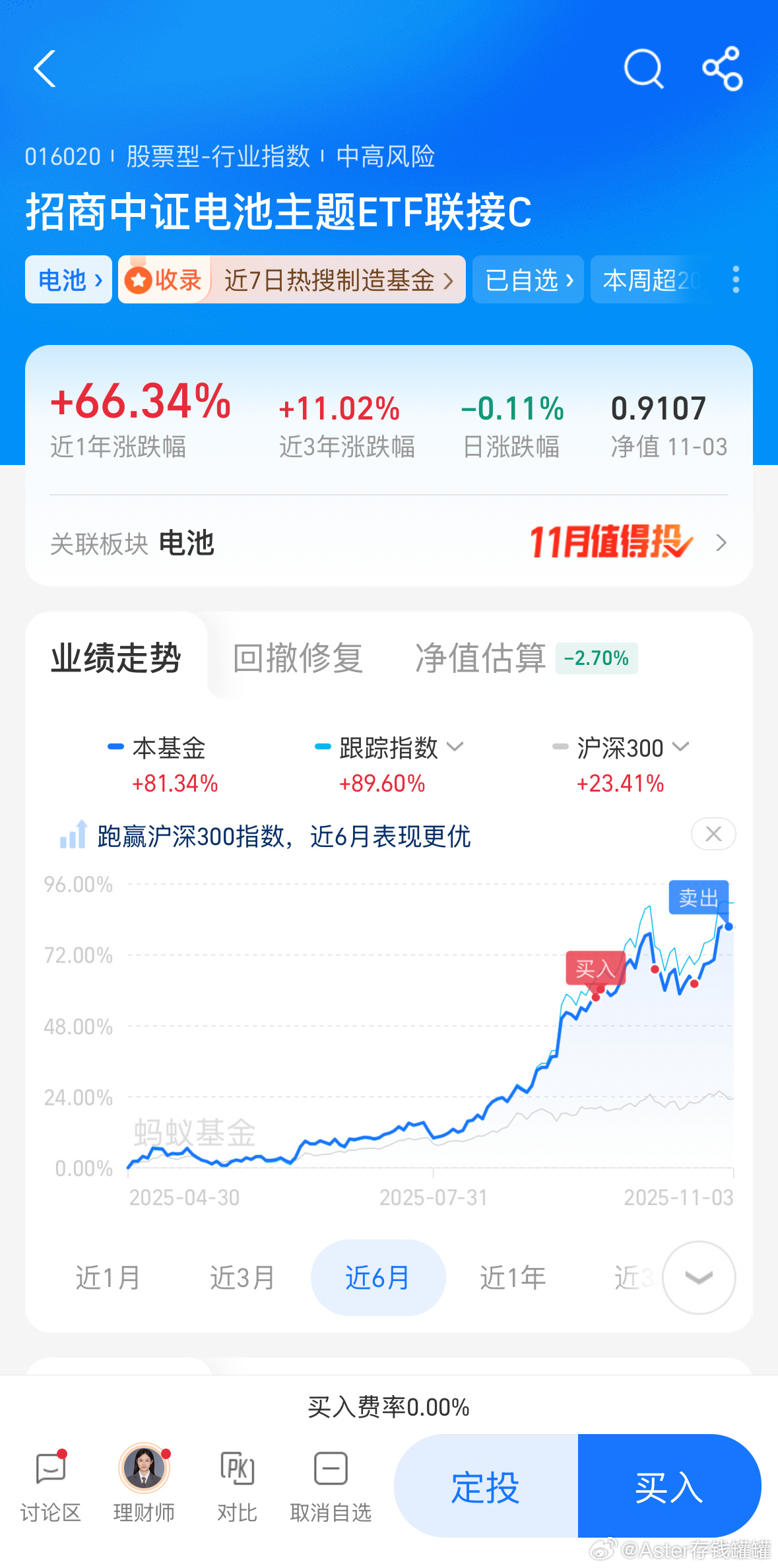This screenshot has width=778, height=1568.
Task: Tap the 买入 buy button
Action: (668, 1486)
